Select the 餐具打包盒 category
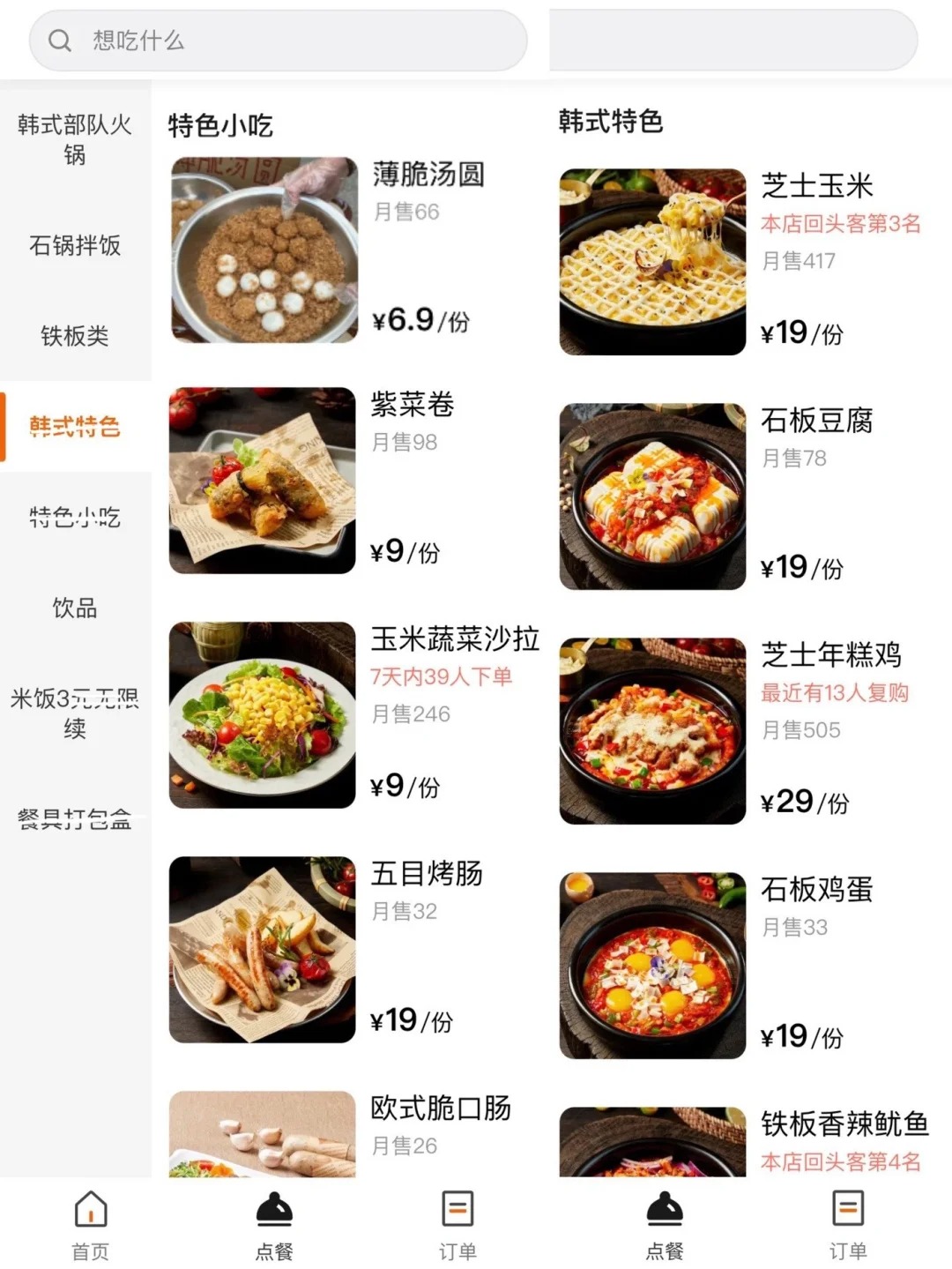The width and height of the screenshot is (952, 1269). (x=75, y=819)
